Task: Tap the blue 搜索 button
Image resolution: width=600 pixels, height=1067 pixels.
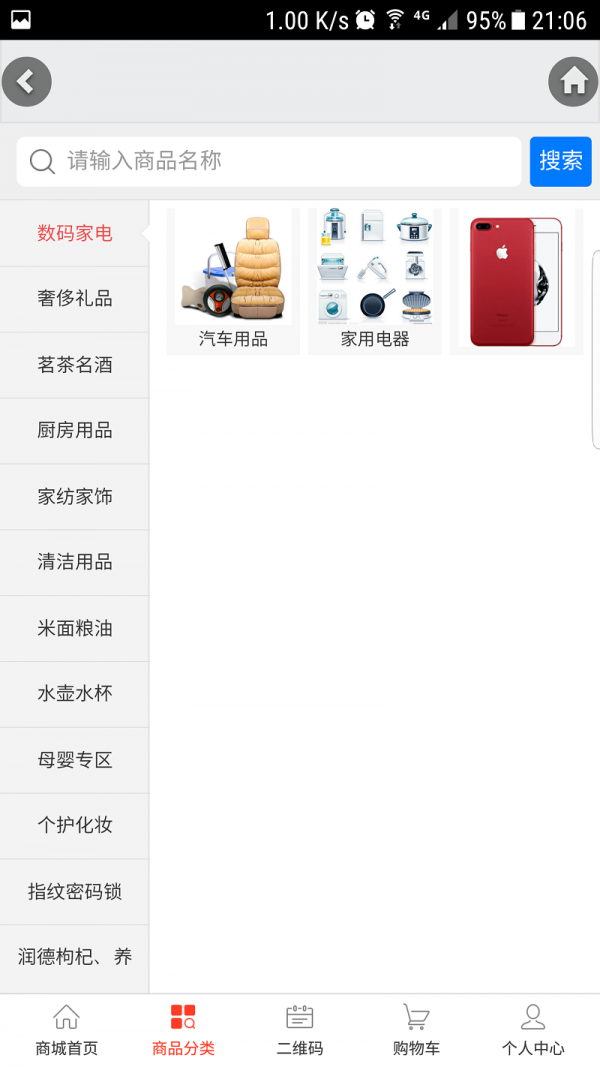Action: coord(560,162)
